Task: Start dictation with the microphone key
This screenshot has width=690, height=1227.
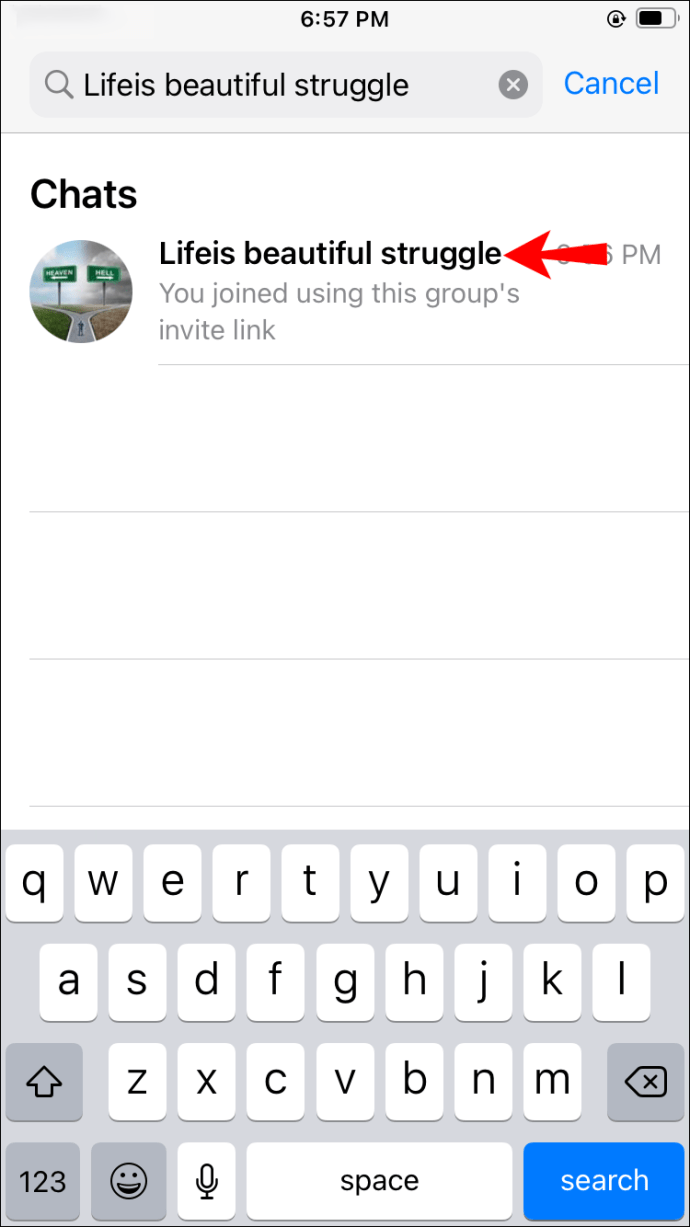Action: click(207, 1181)
